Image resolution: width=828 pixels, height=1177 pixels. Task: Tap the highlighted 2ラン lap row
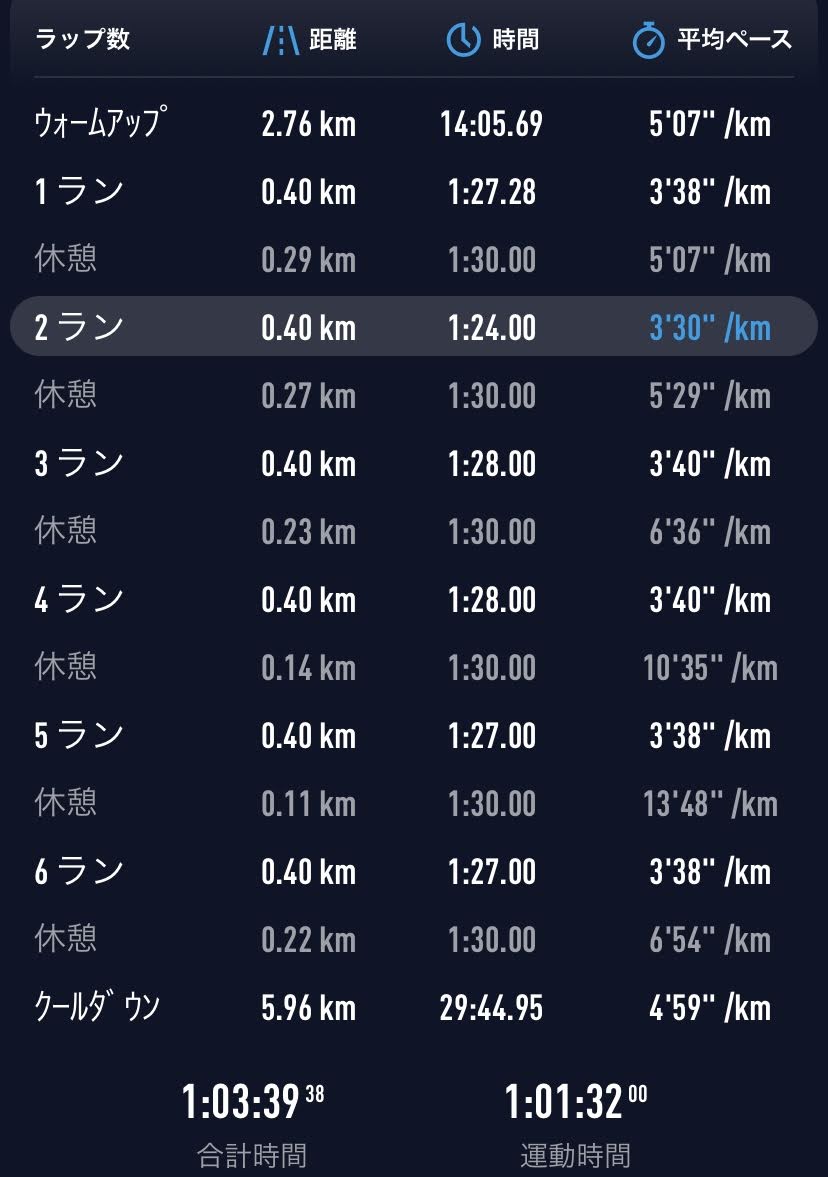tap(413, 327)
